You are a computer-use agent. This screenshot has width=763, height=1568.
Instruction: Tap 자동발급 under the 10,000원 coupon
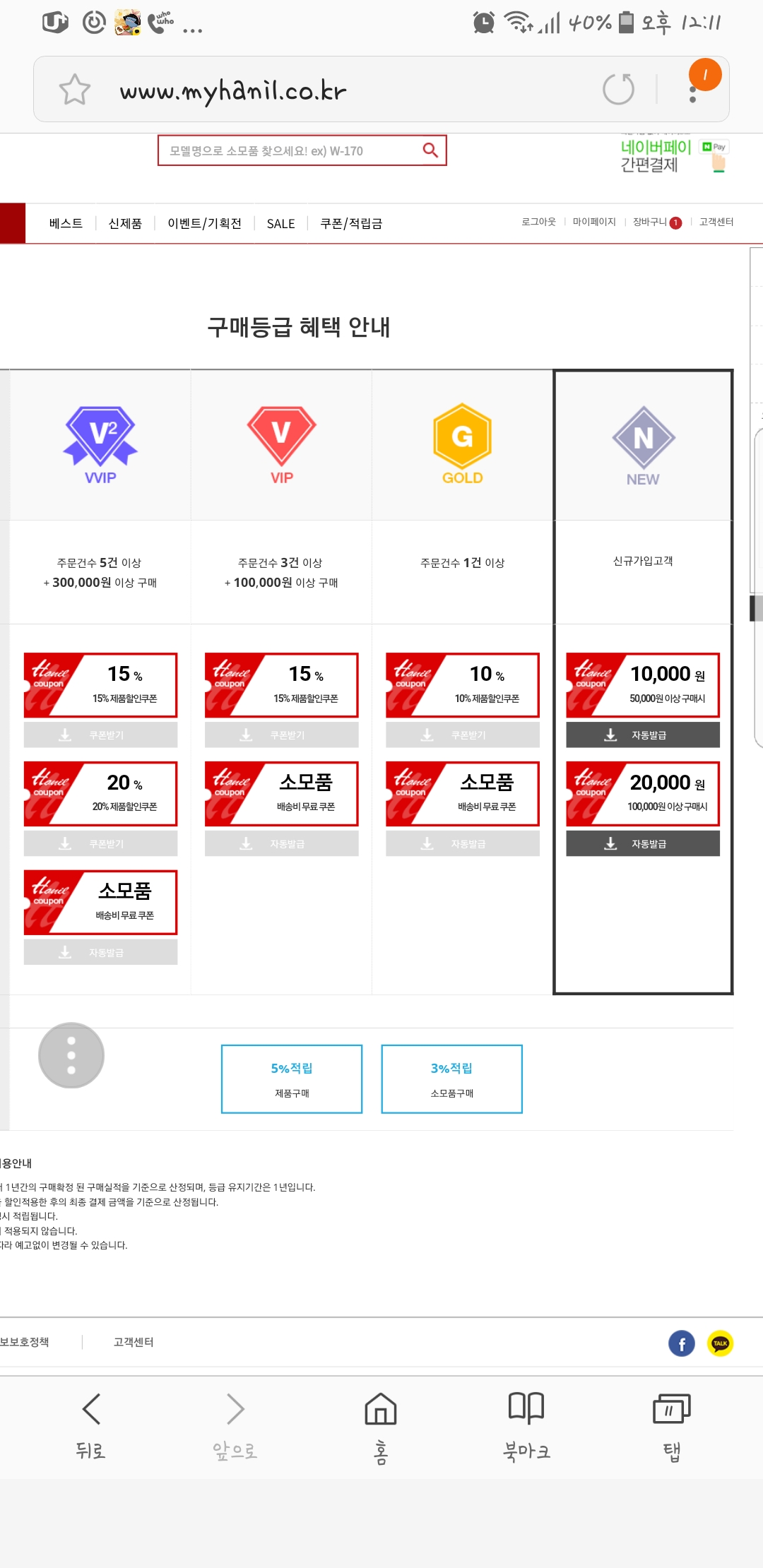(x=643, y=735)
